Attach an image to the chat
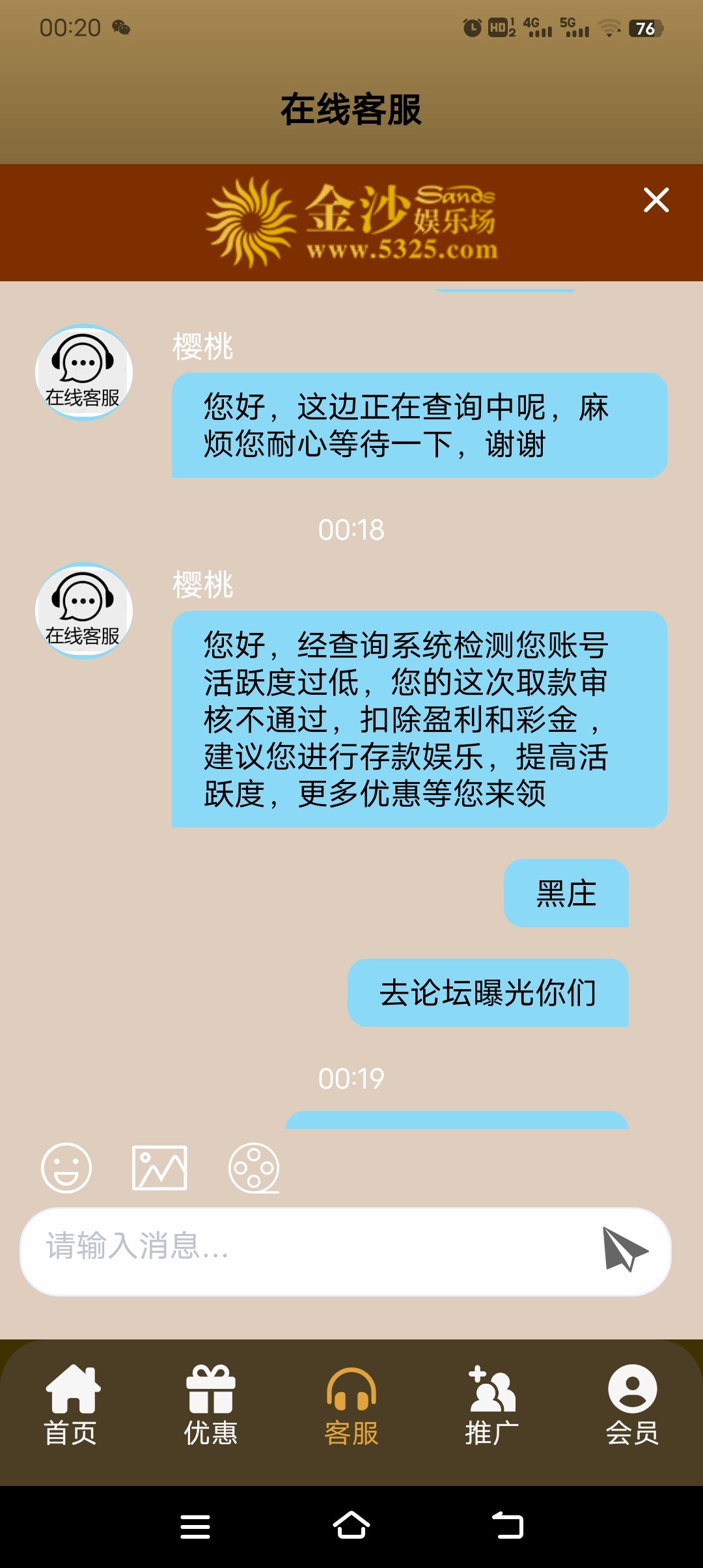The height and width of the screenshot is (1568, 703). point(159,1168)
